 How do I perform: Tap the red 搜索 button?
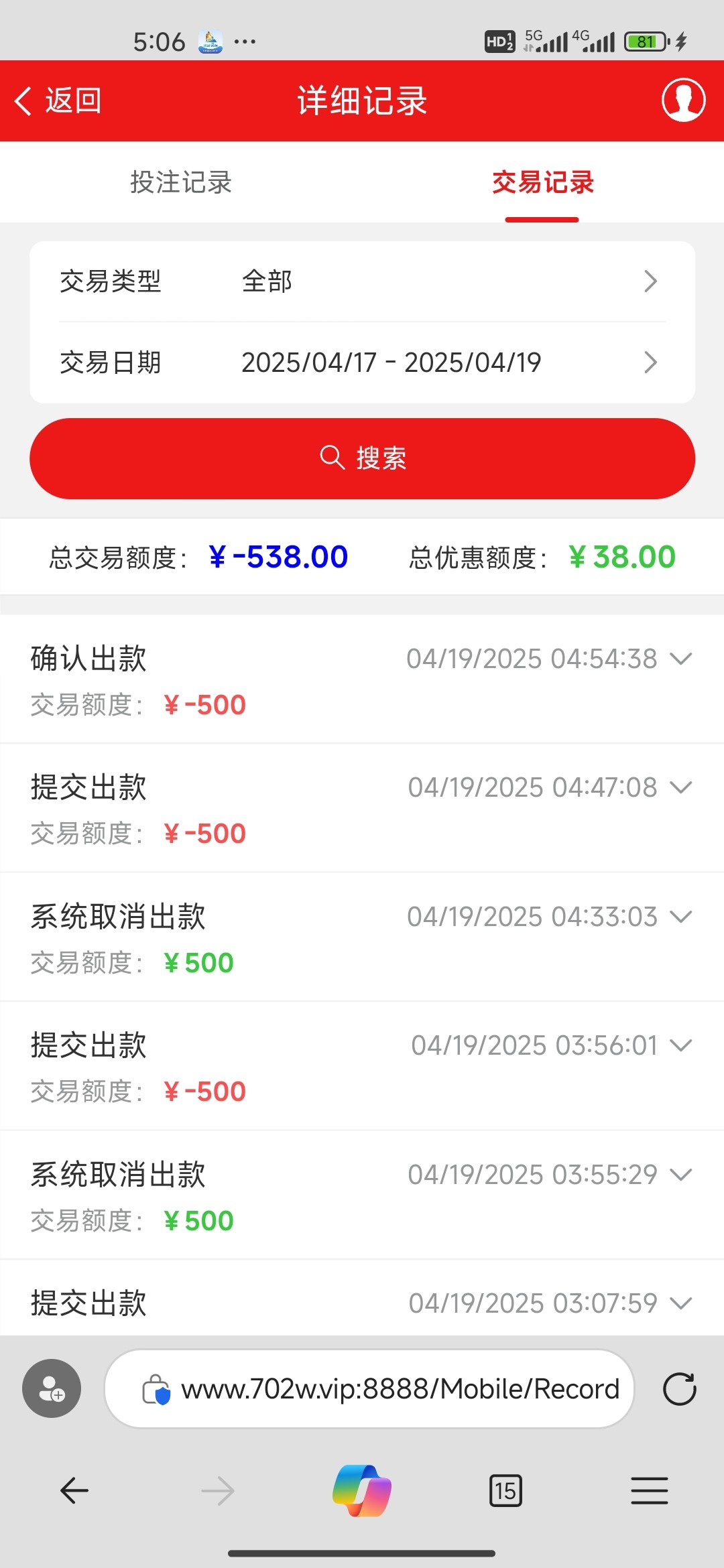tap(362, 458)
